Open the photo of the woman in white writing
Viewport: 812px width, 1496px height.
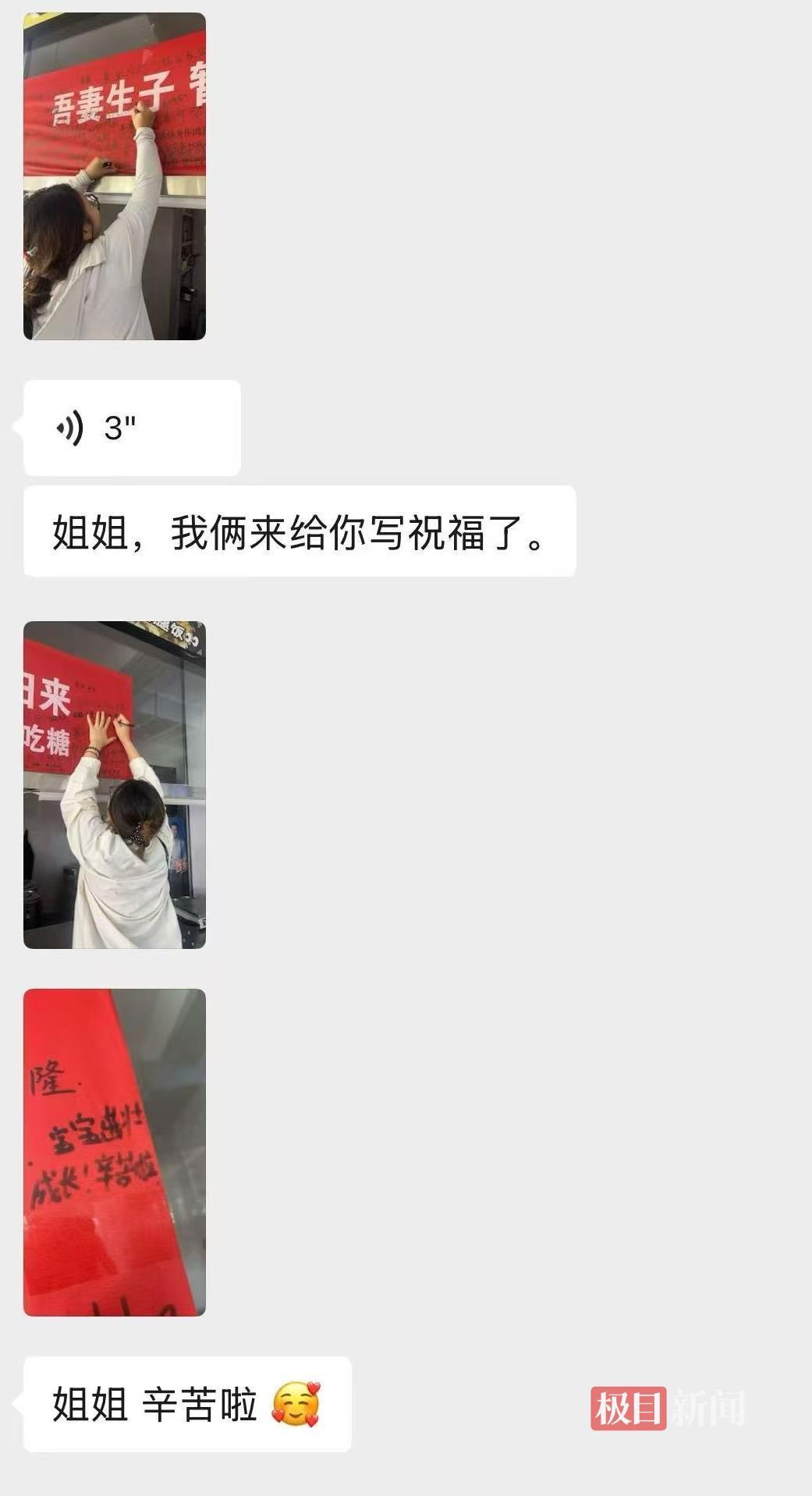tap(115, 784)
